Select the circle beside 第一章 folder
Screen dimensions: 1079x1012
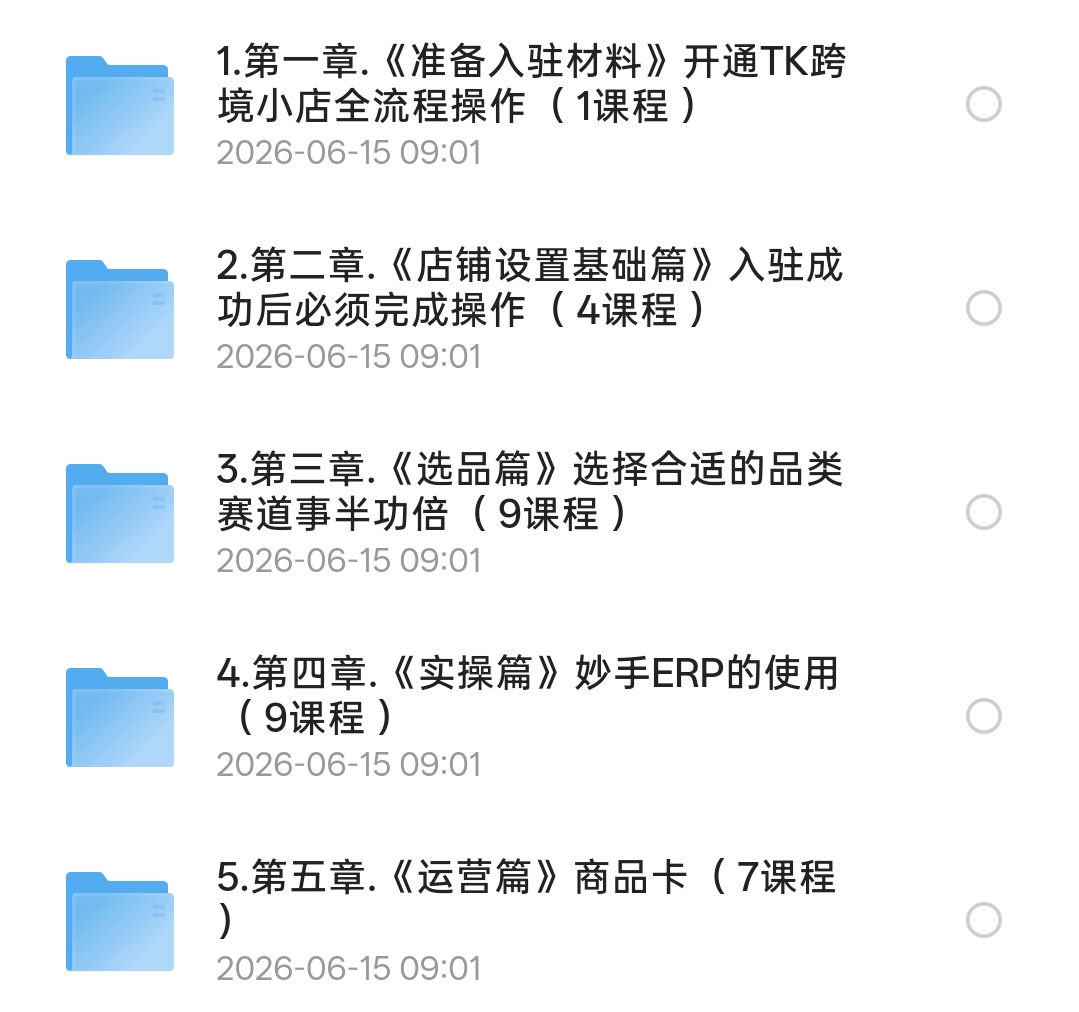pyautogui.click(x=983, y=105)
